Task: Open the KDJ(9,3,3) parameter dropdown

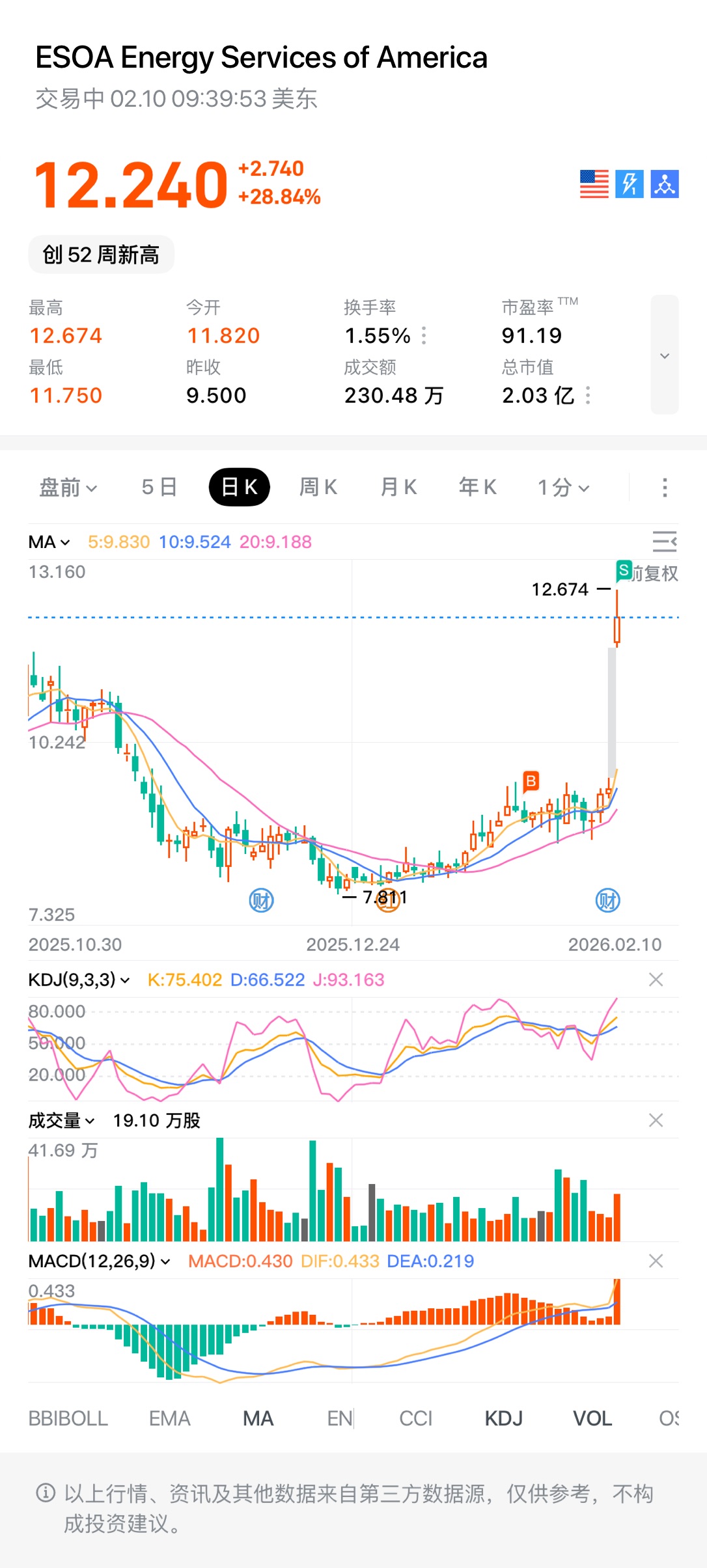Action: coord(79,980)
